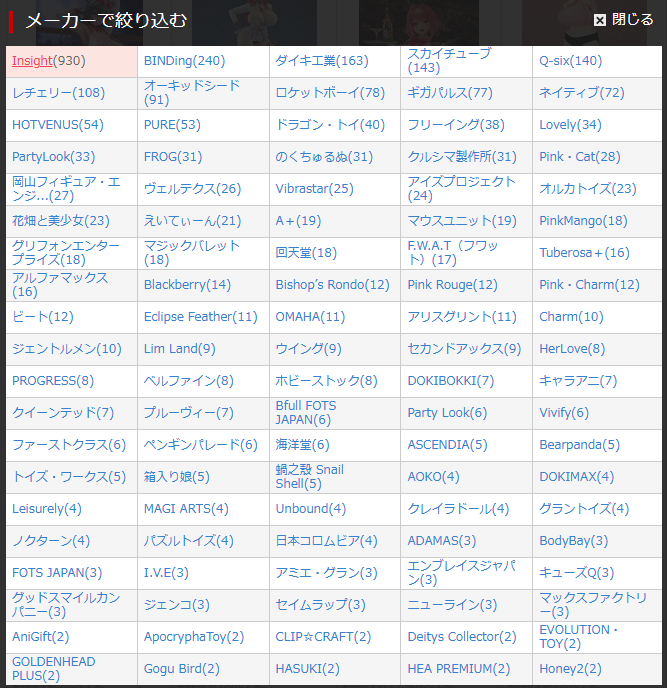The width and height of the screenshot is (667, 688).
Task: Open レチェリー maker filter
Action: coord(58,93)
